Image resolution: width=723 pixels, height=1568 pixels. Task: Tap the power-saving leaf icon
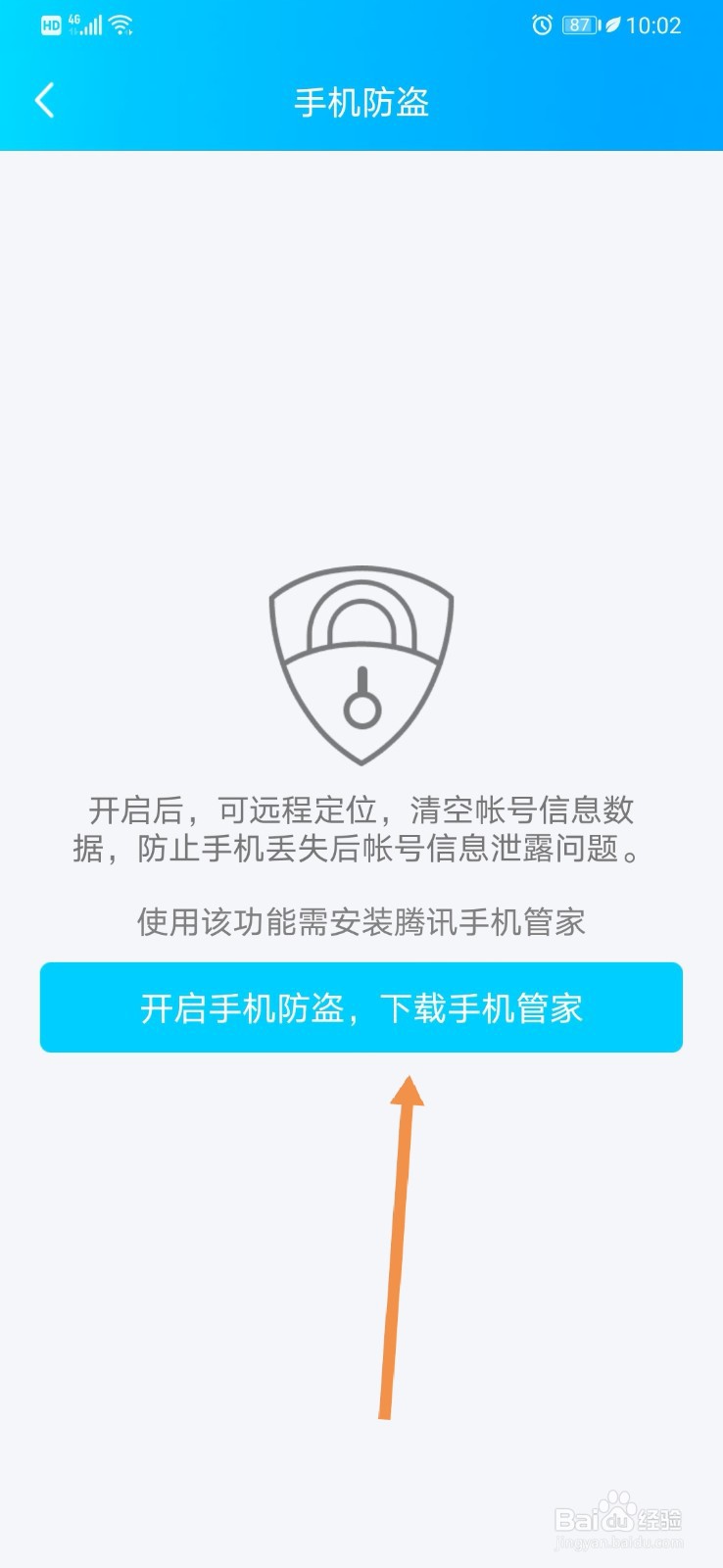pos(611,24)
